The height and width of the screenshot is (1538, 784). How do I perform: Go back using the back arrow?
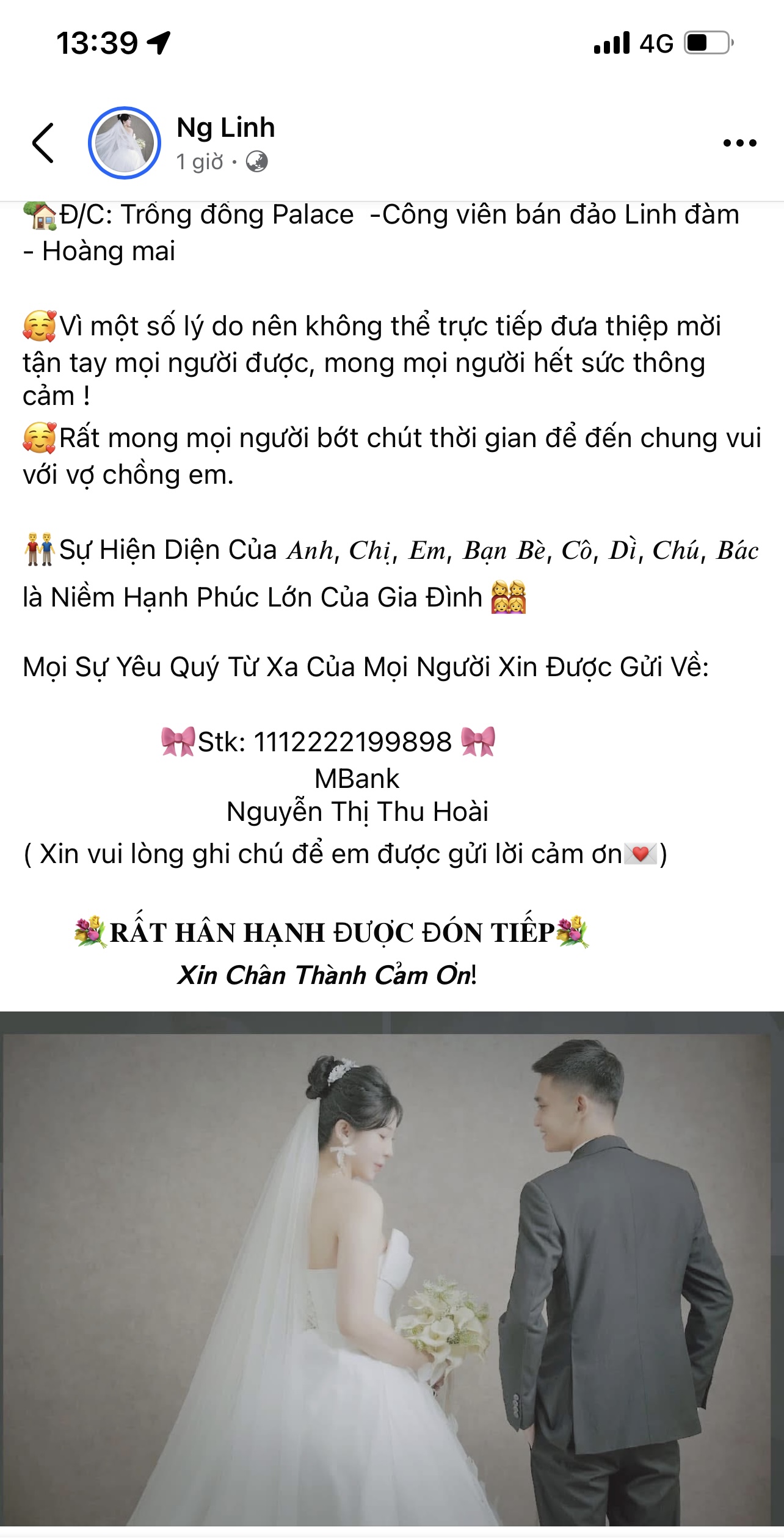point(43,143)
